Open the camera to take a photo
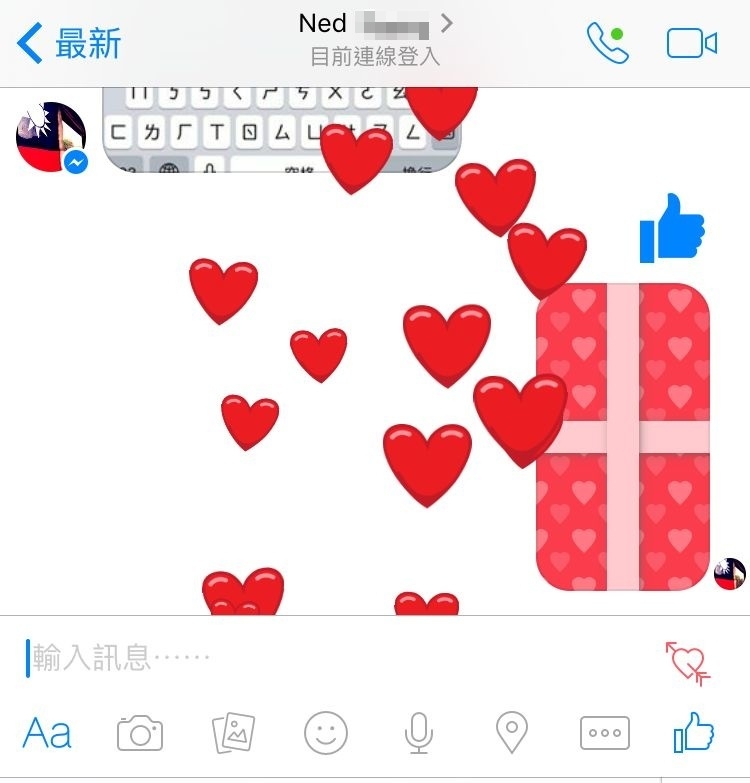 click(x=140, y=734)
